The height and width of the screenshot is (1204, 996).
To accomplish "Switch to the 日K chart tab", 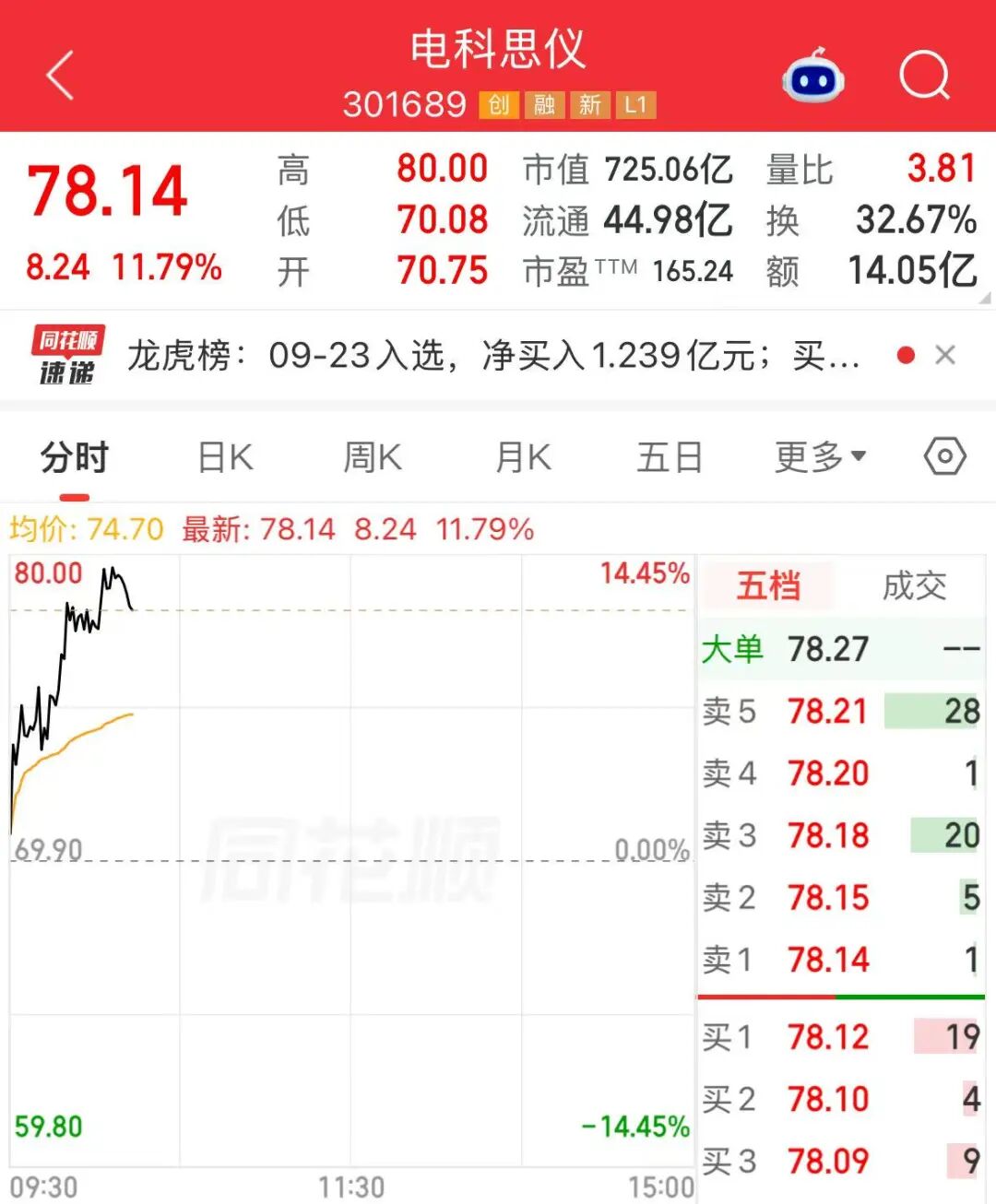I will [225, 457].
